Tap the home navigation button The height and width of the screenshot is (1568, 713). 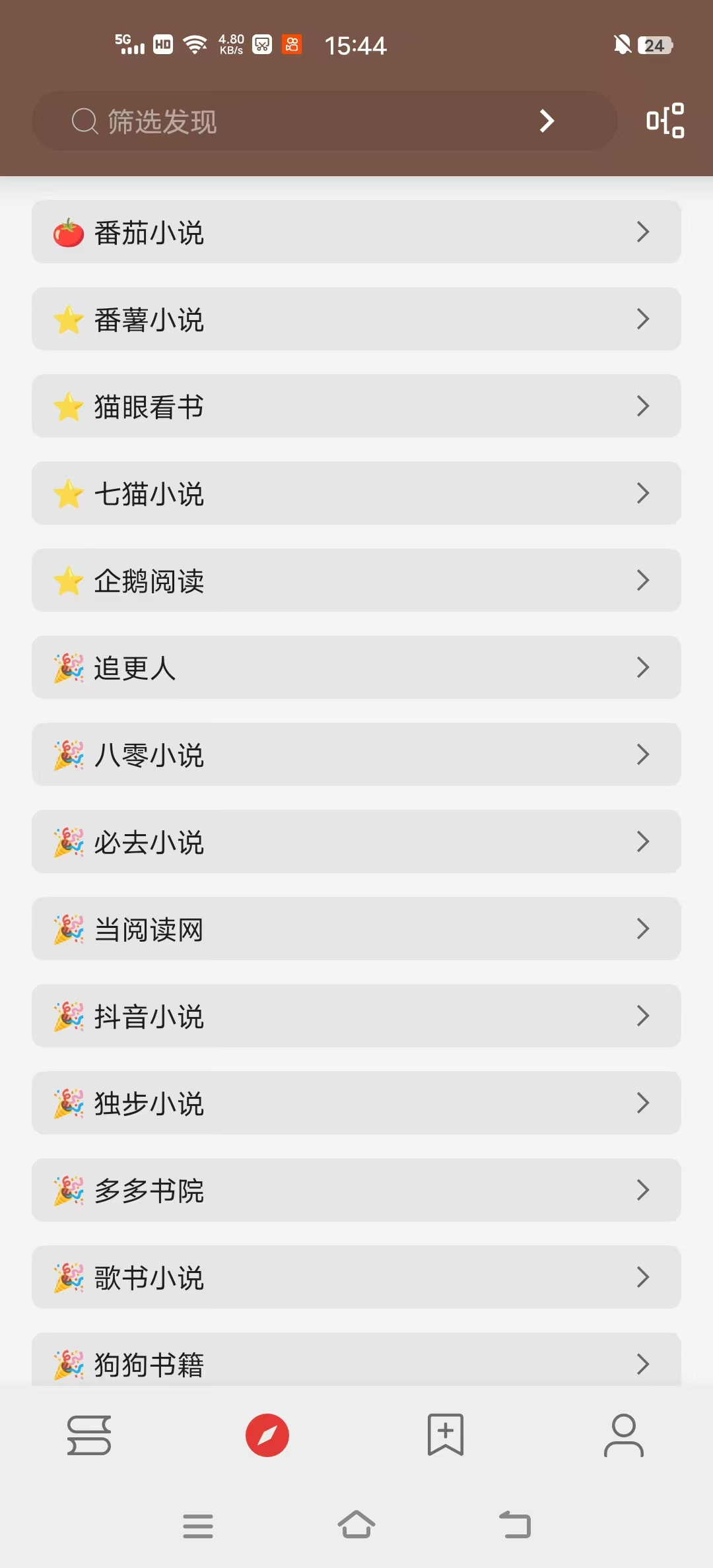356,1526
